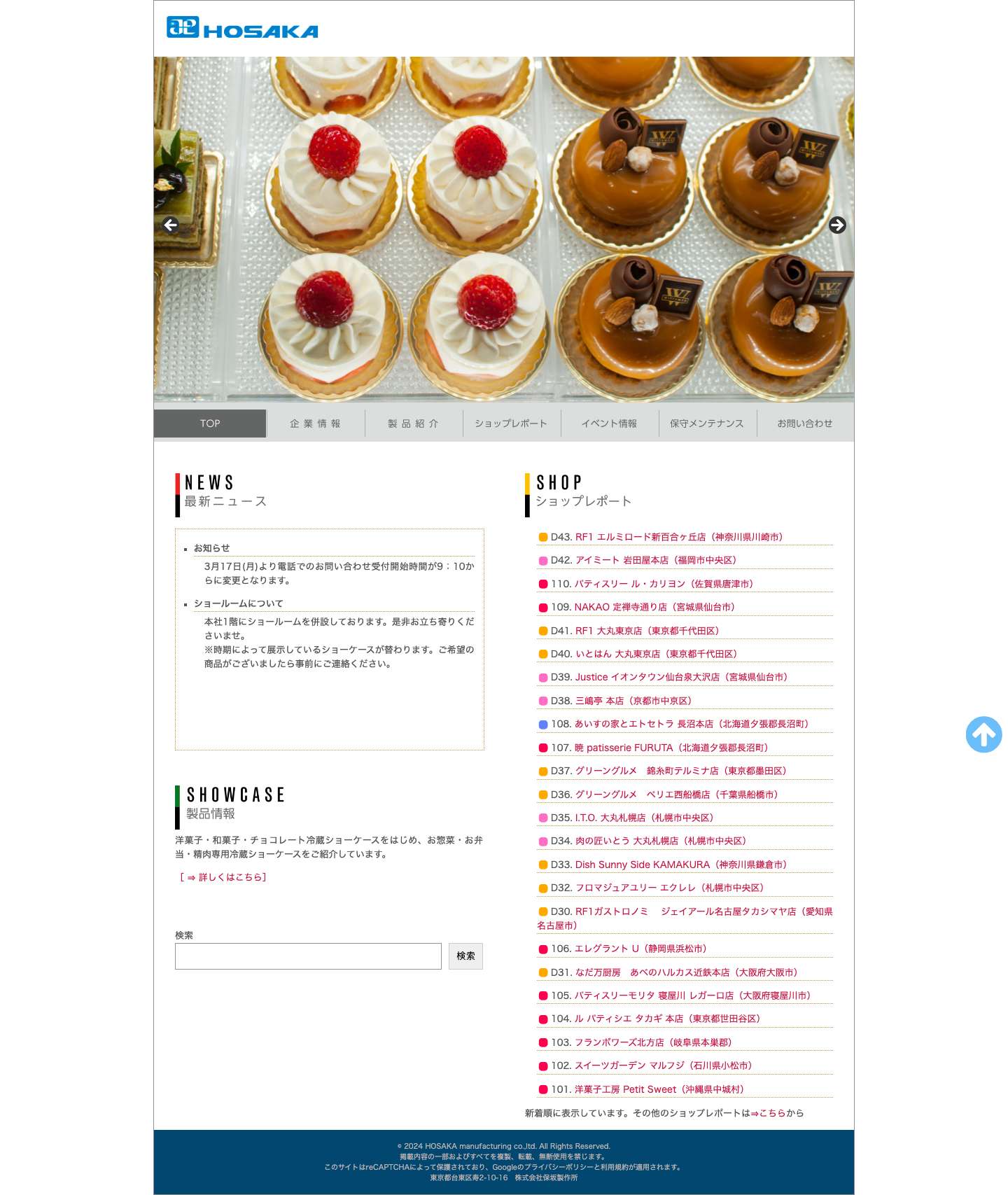
Task: Click the red dot beside entry 107
Action: (545, 747)
